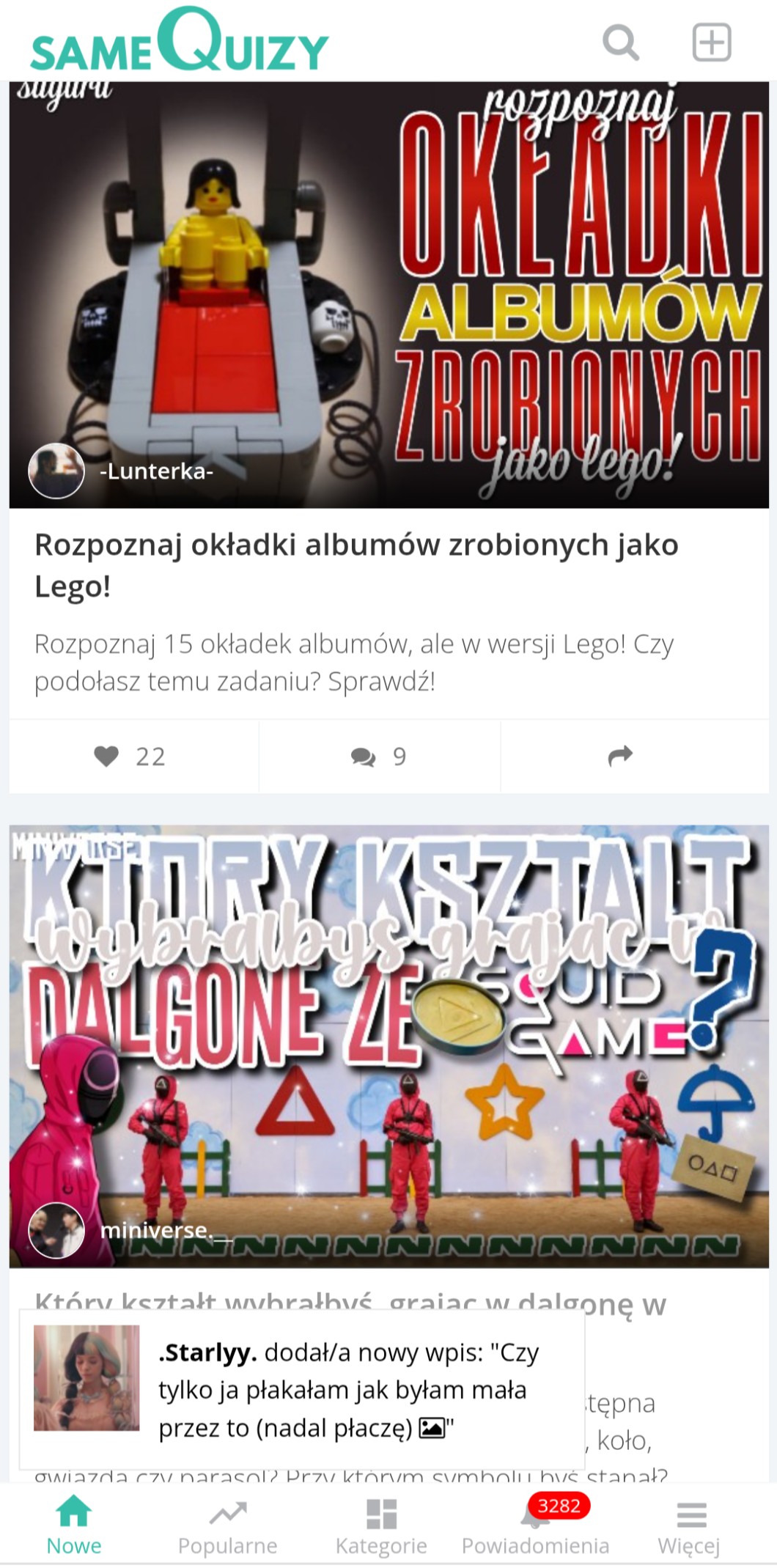Share the Lego album covers quiz
The image size is (777, 1568).
pos(620,756)
